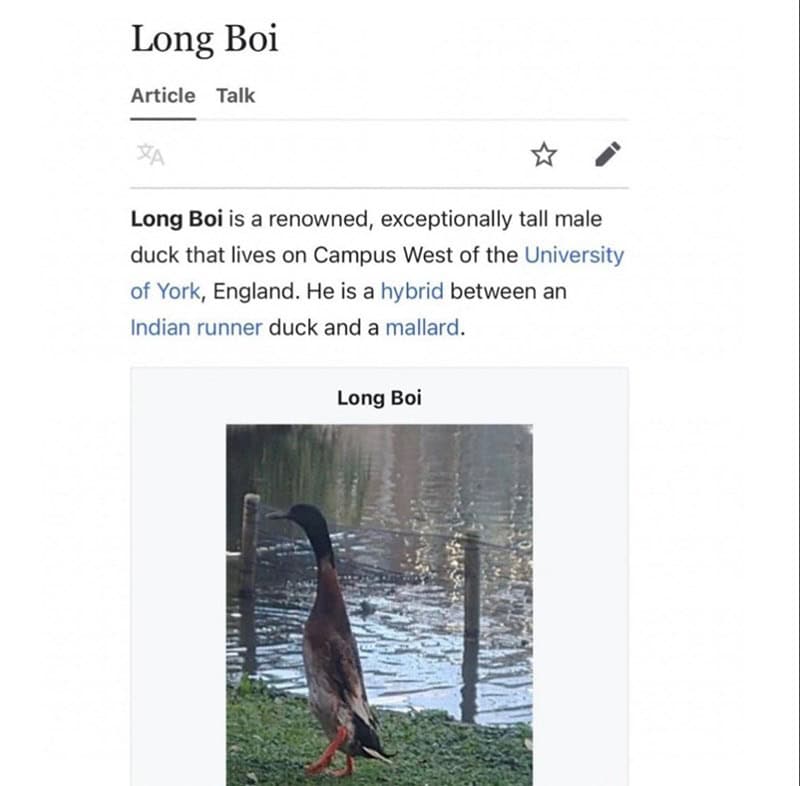
Task: Edit the article with the pencil icon
Action: pyautogui.click(x=608, y=154)
